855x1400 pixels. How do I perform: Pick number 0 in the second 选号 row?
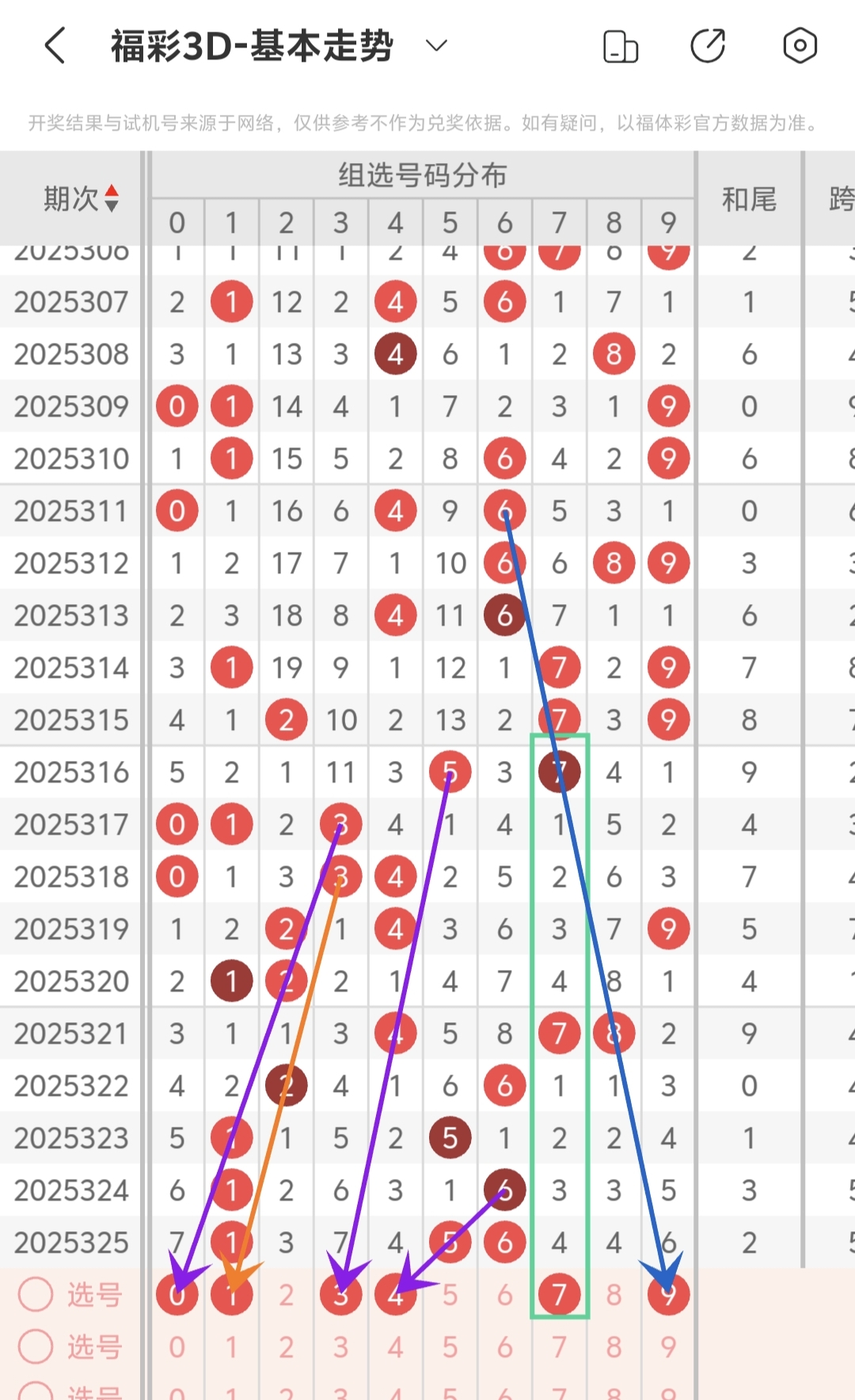177,1347
